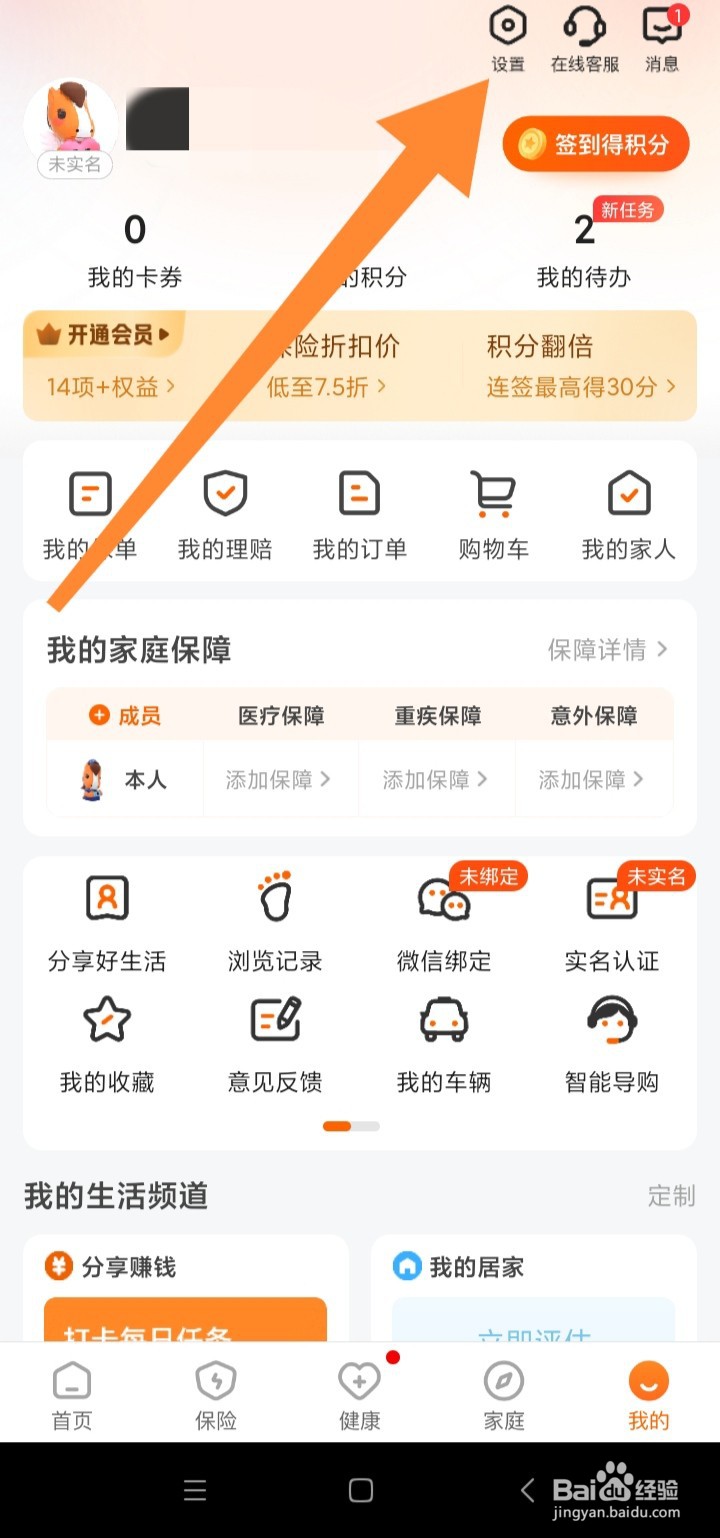The height and width of the screenshot is (1538, 720).
Task: Open 意见反馈 feedback
Action: point(275,1042)
